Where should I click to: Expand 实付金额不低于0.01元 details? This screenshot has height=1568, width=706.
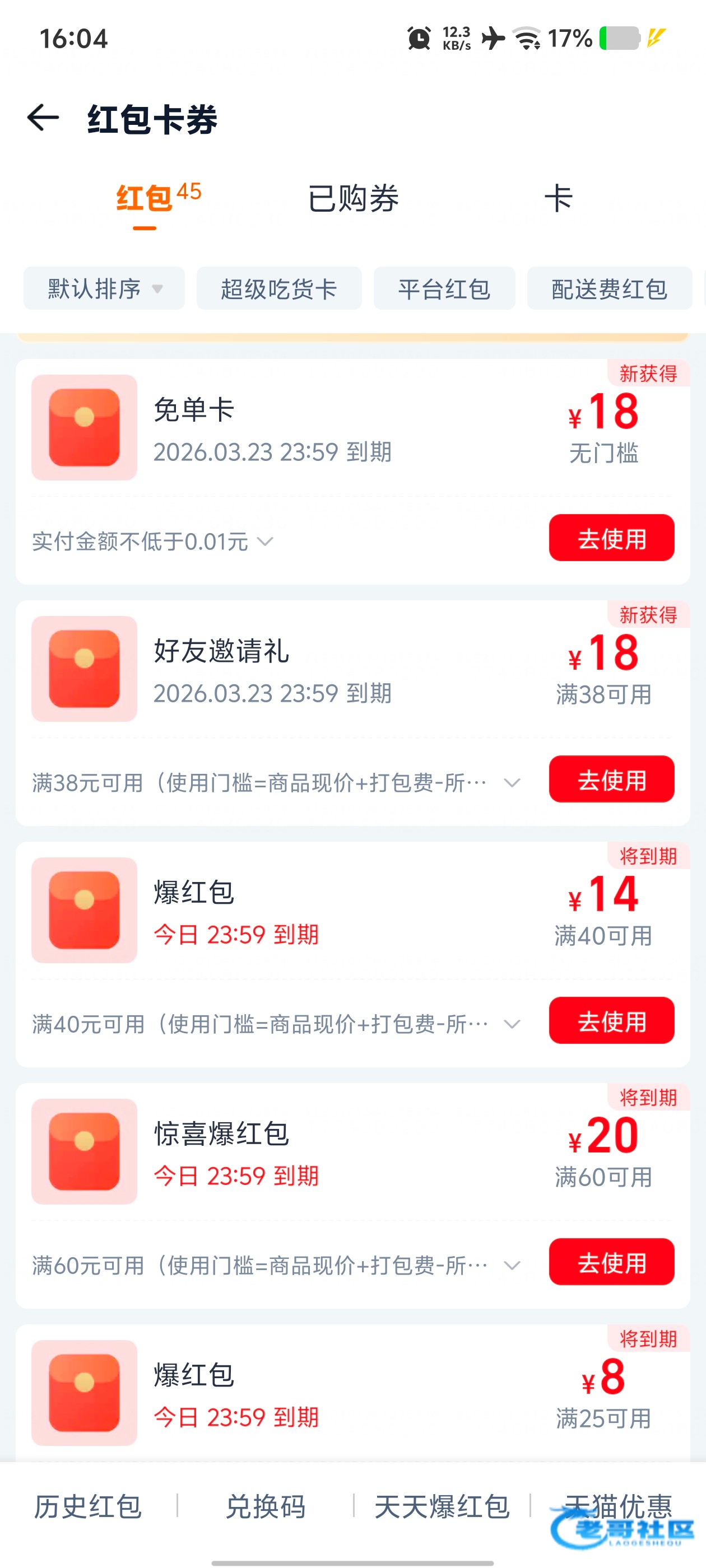(265, 541)
